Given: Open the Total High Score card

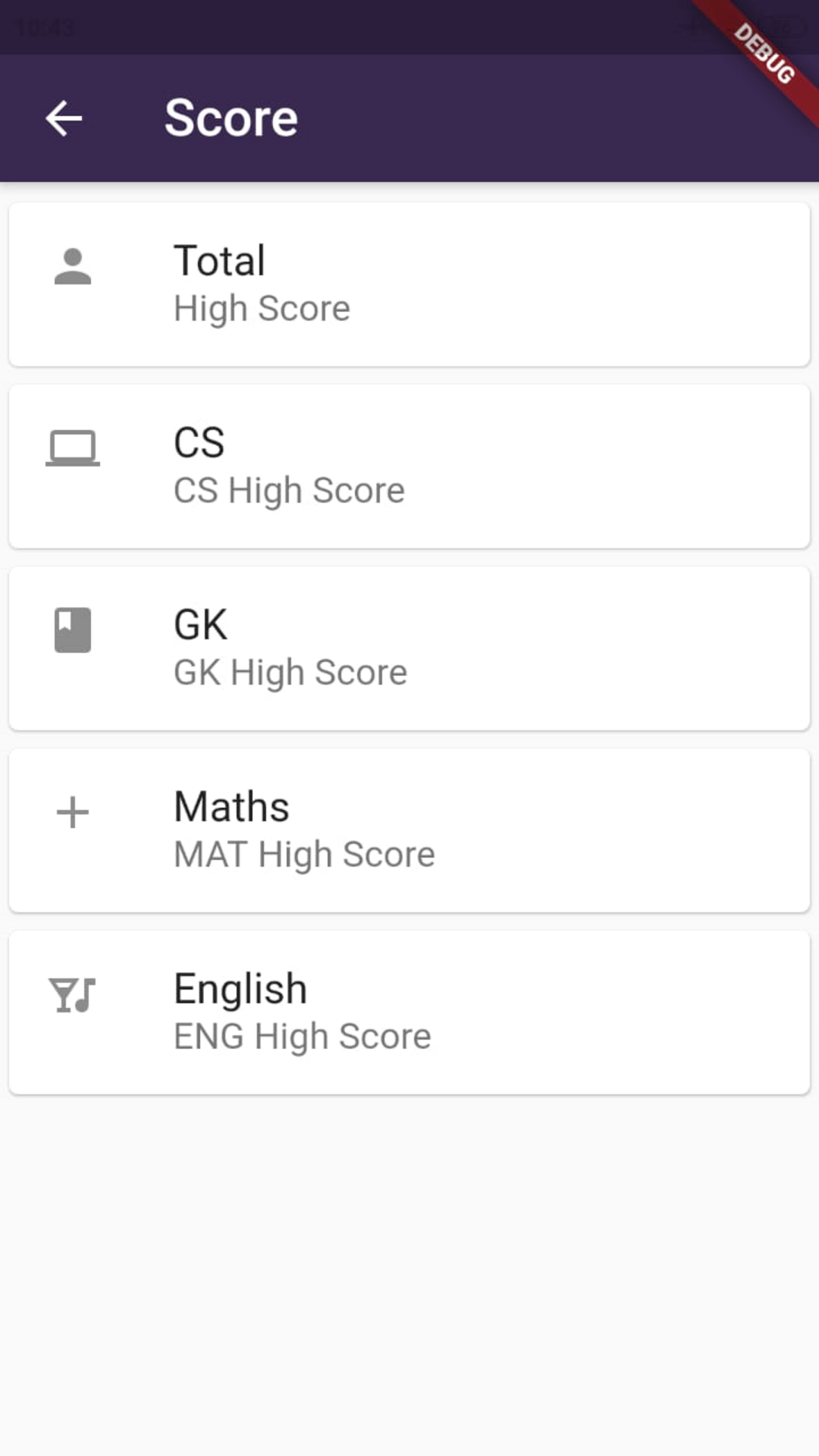Looking at the screenshot, I should click(x=409, y=284).
